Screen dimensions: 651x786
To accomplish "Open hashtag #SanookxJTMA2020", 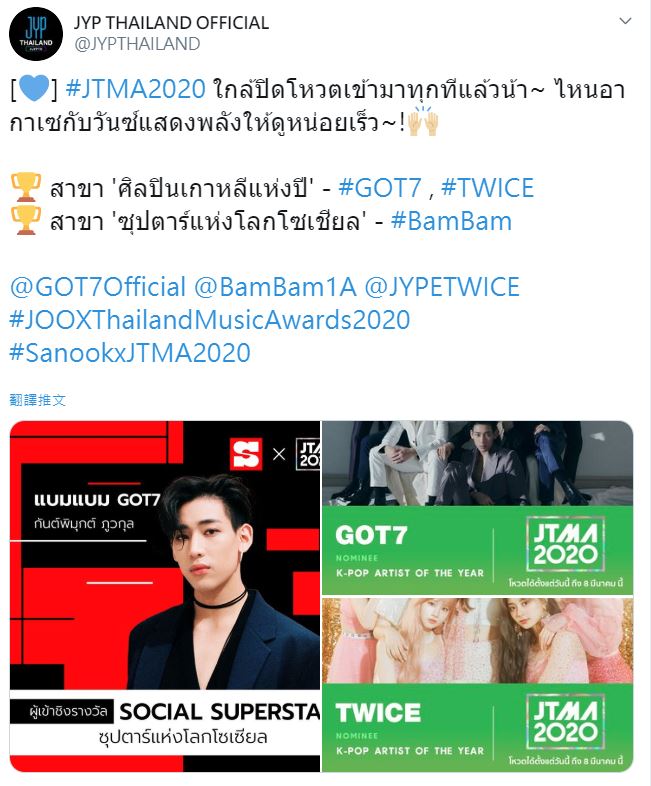I will (x=130, y=353).
